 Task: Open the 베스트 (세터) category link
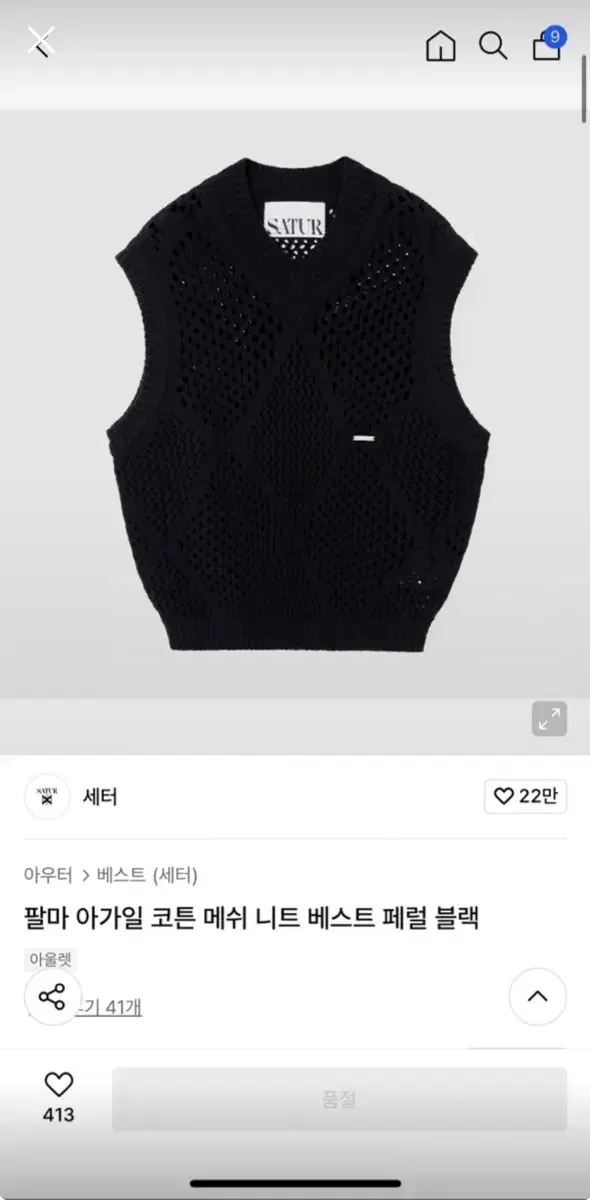147,875
